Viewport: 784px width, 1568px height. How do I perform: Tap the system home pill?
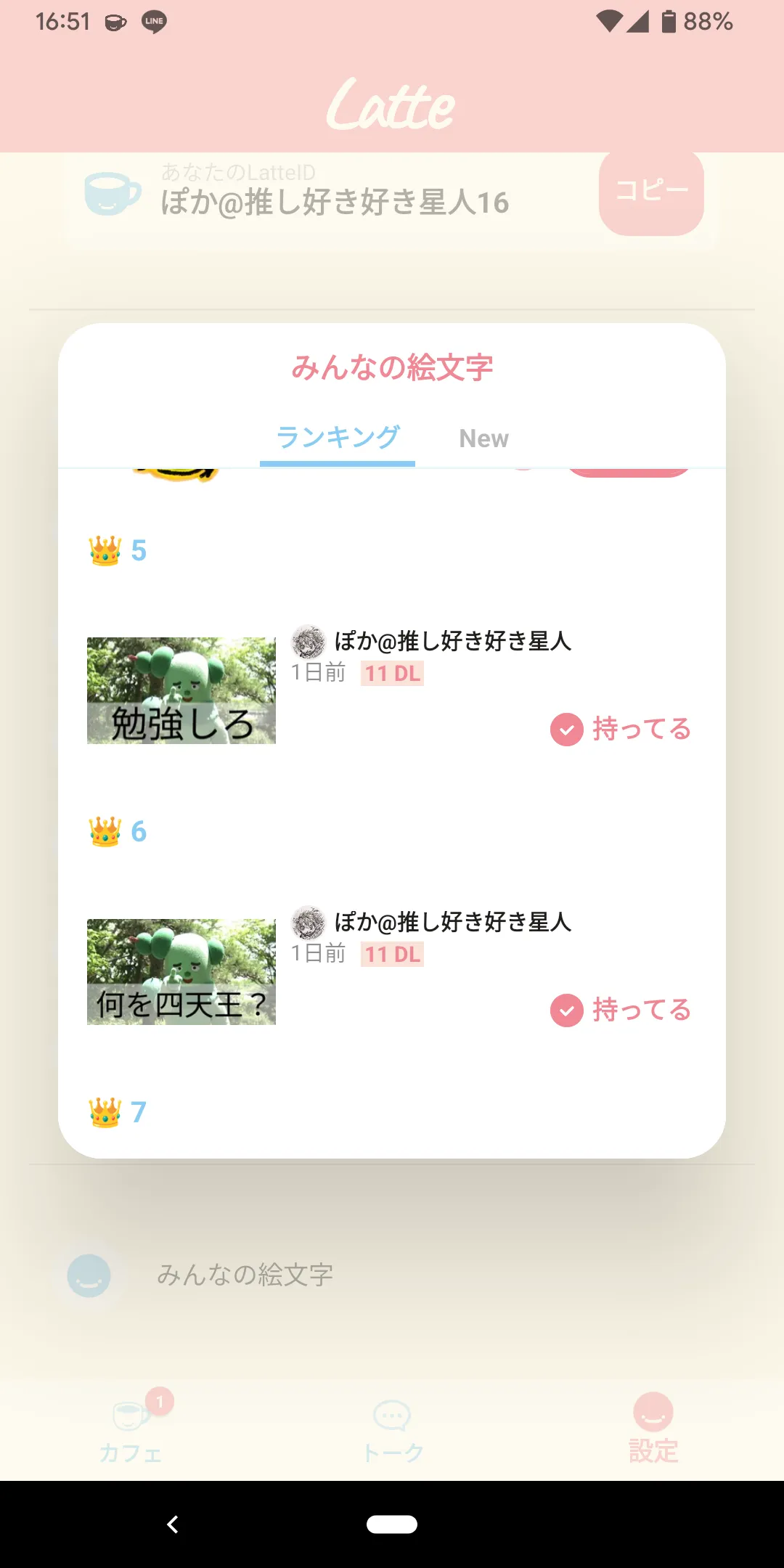(x=392, y=1524)
